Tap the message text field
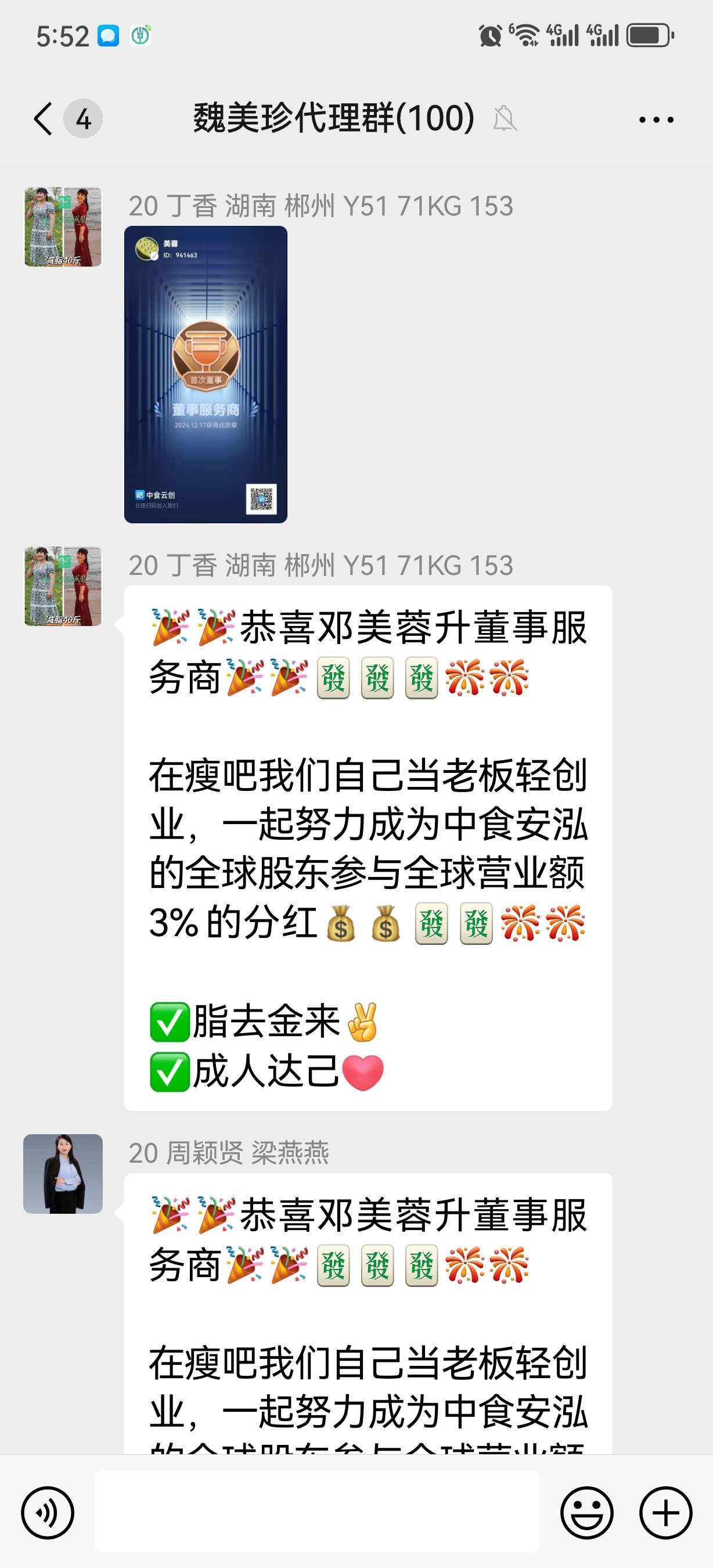 click(316, 1512)
